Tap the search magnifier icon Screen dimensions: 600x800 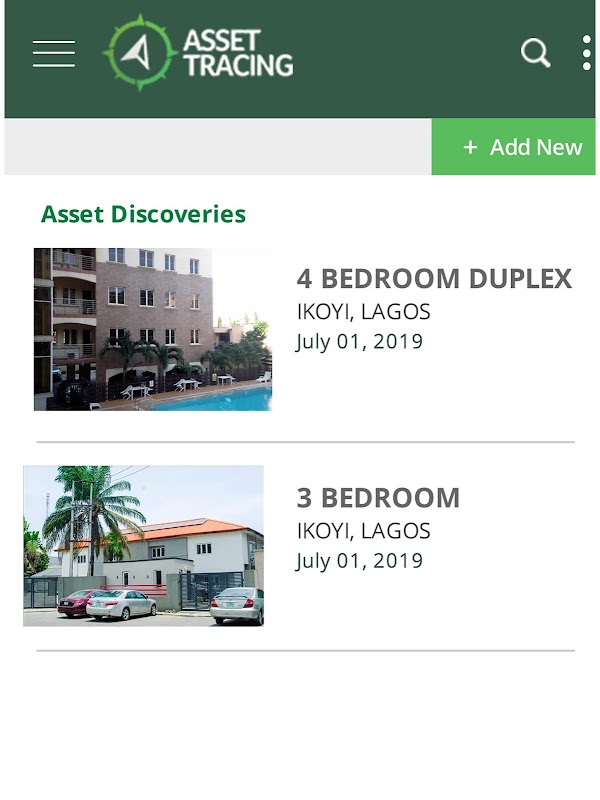(536, 53)
